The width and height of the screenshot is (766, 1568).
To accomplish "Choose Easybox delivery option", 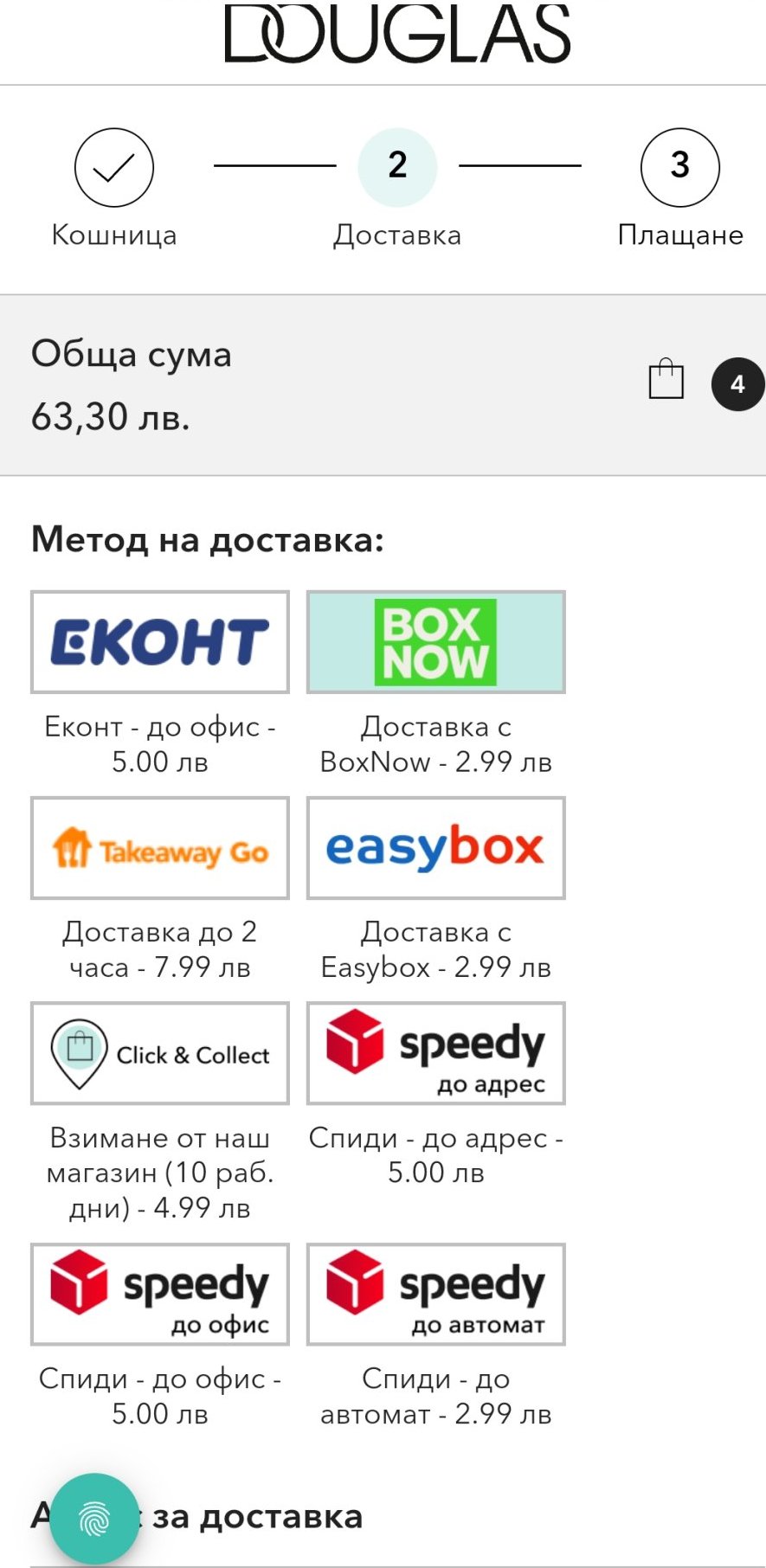I will [435, 848].
